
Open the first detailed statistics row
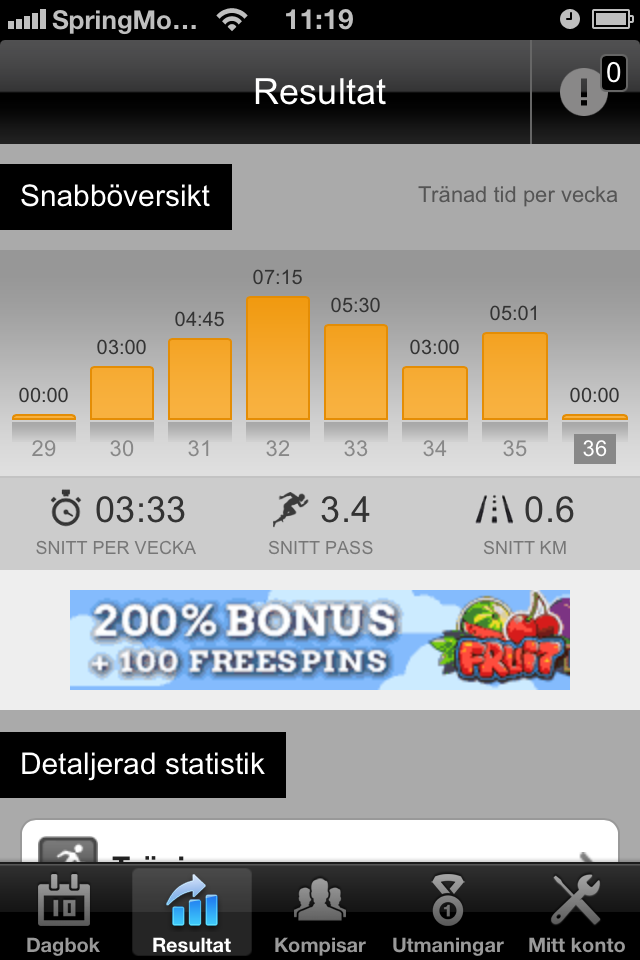tap(320, 843)
